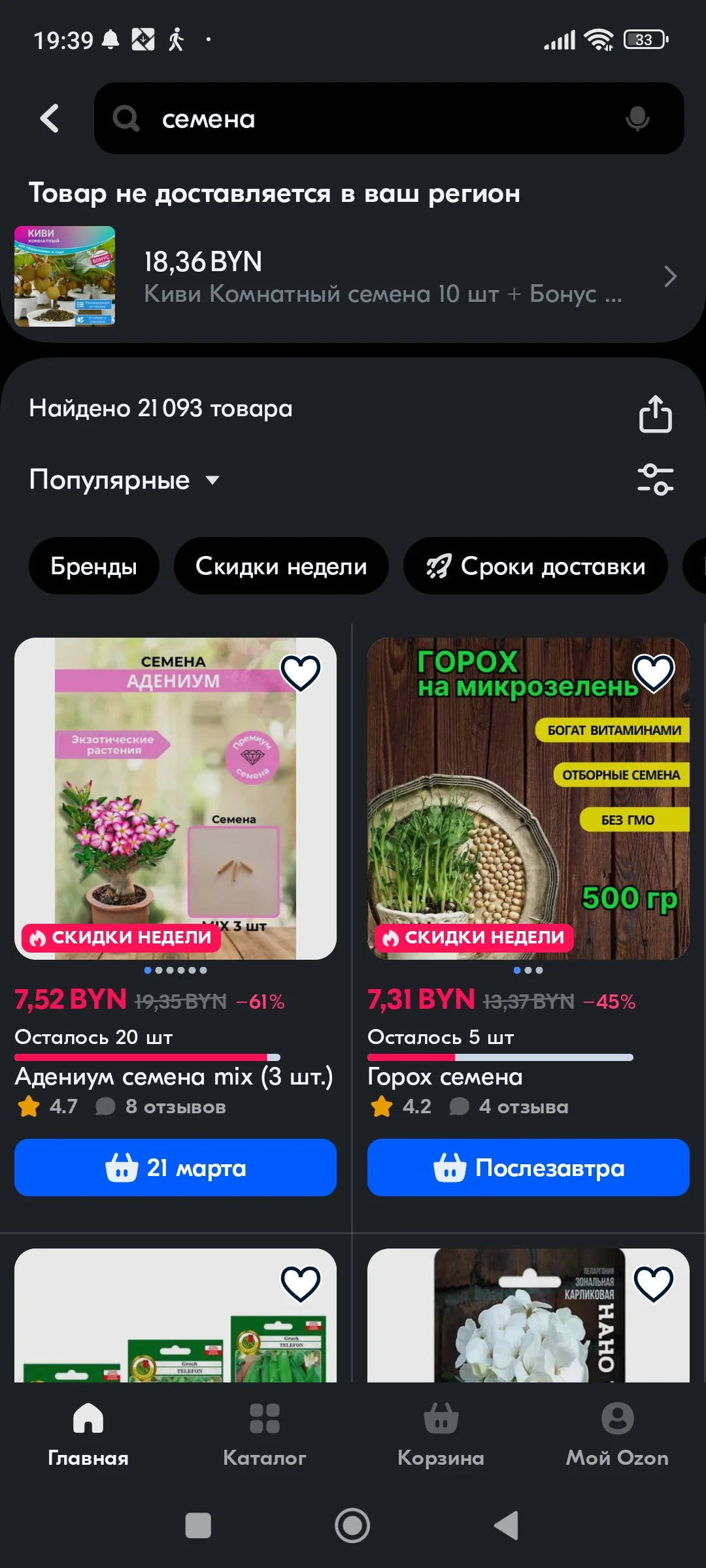Tap the share icon above search results
Image resolution: width=706 pixels, height=1568 pixels.
pos(655,413)
